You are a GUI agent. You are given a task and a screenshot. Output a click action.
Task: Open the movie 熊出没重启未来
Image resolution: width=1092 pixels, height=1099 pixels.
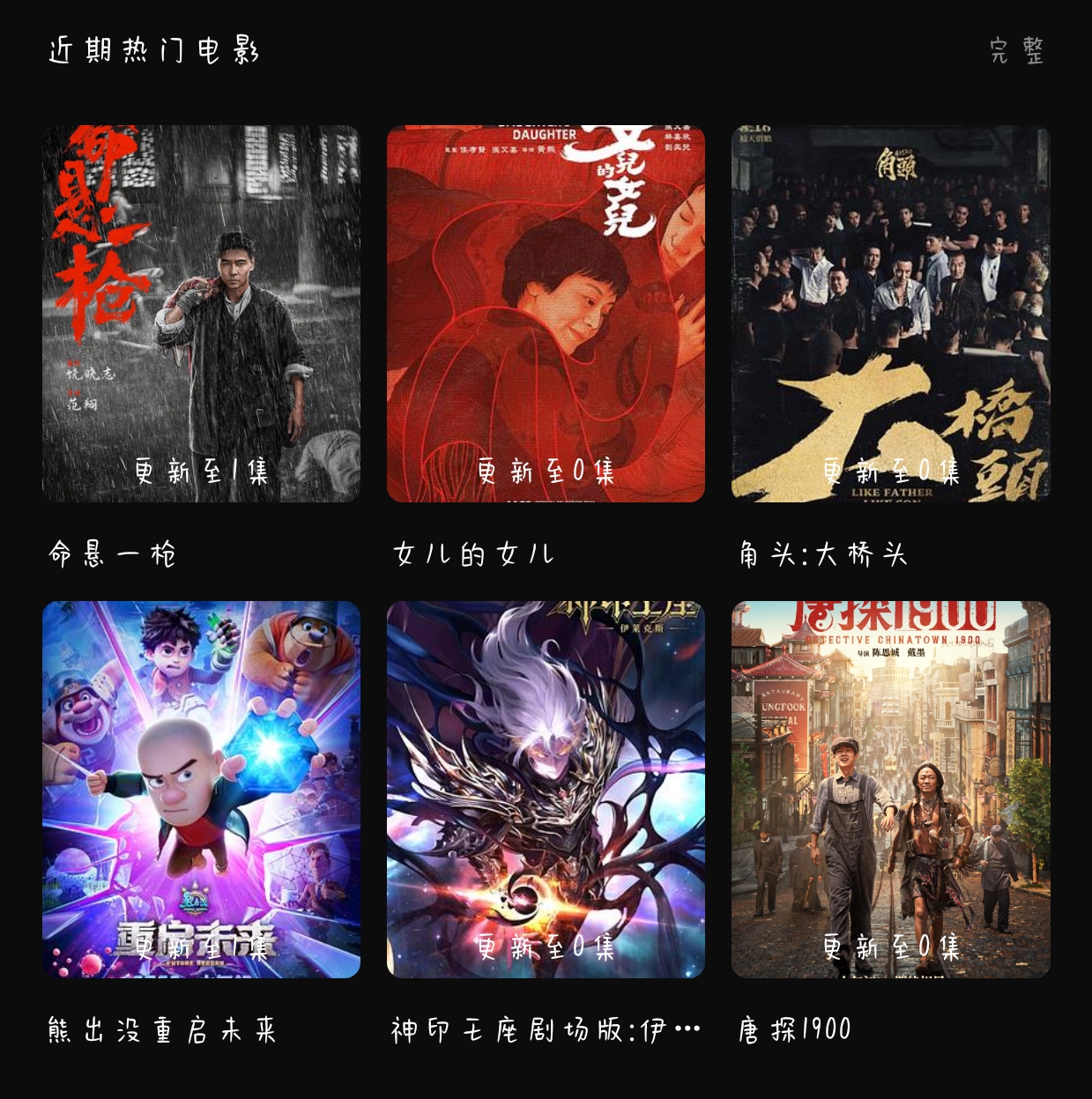(201, 789)
